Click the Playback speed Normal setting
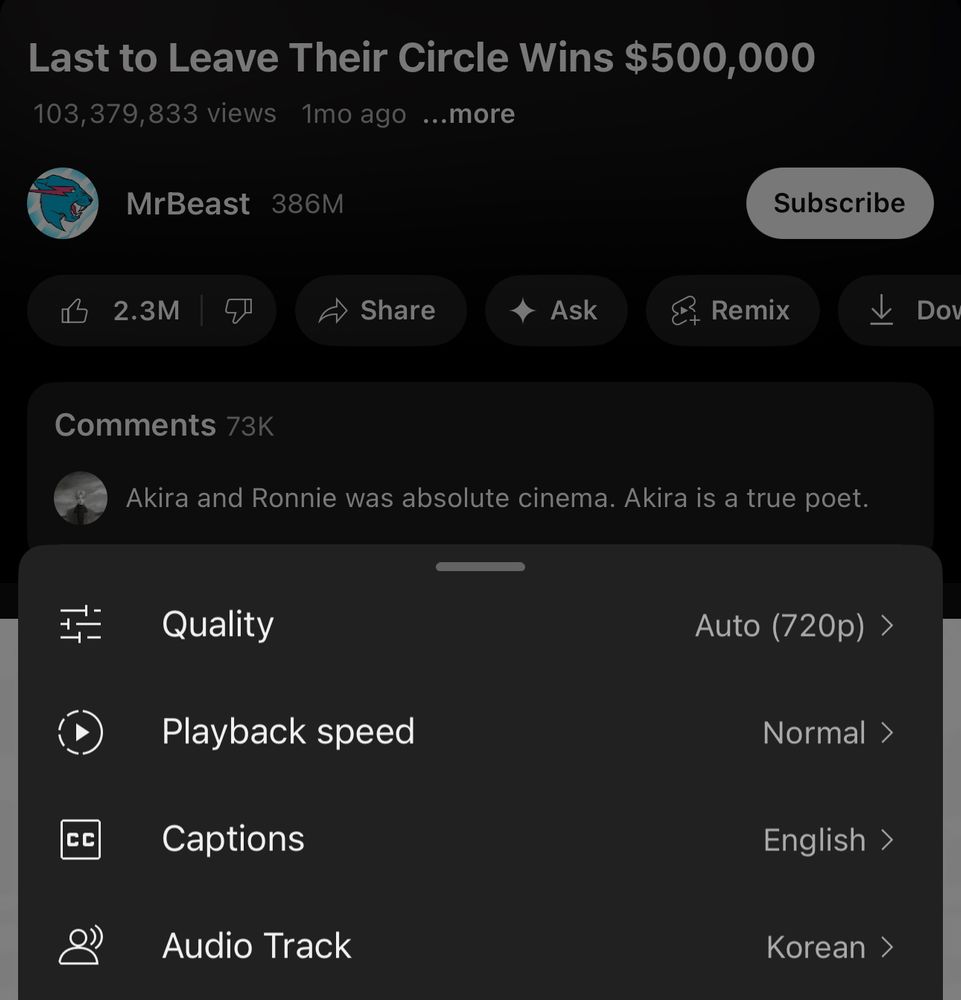This screenshot has height=1000, width=961. 815,732
